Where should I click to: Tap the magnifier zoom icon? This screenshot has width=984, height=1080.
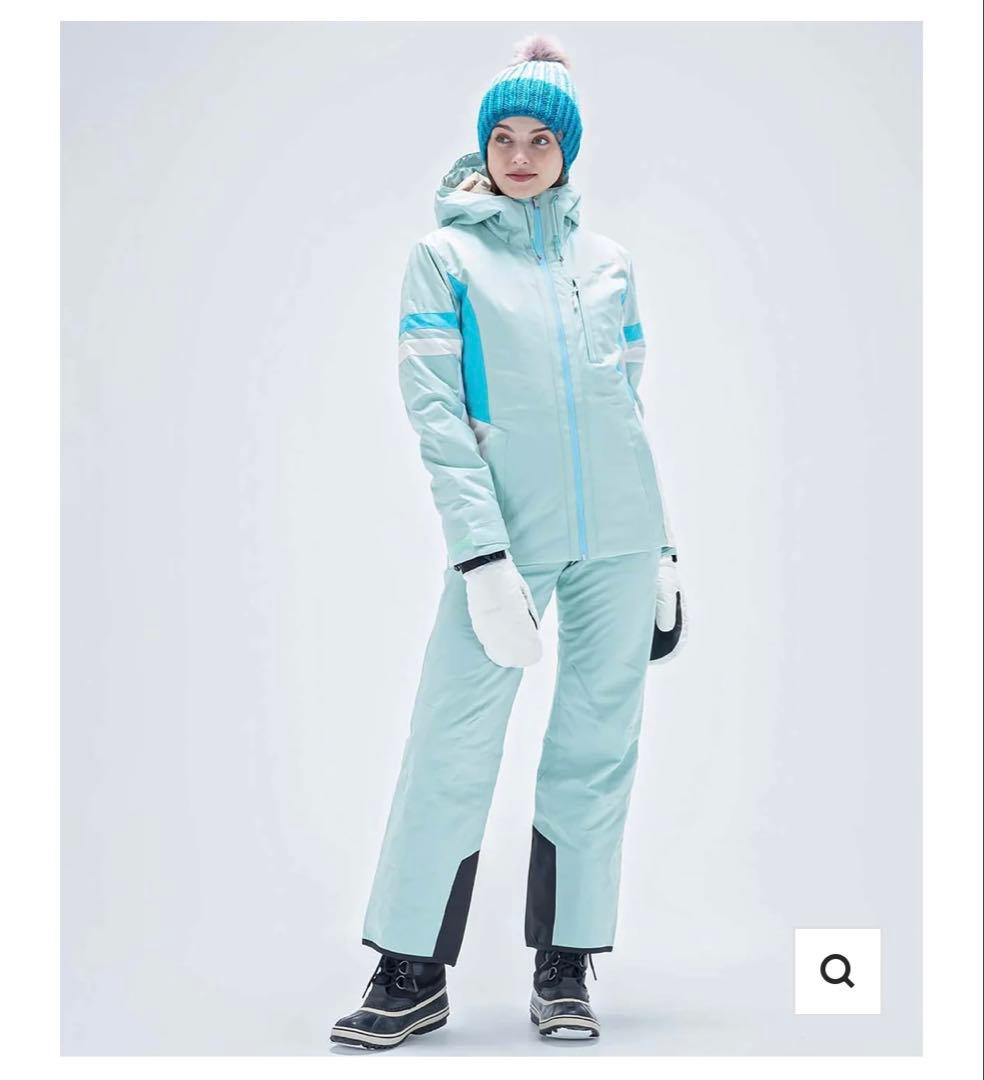(837, 970)
